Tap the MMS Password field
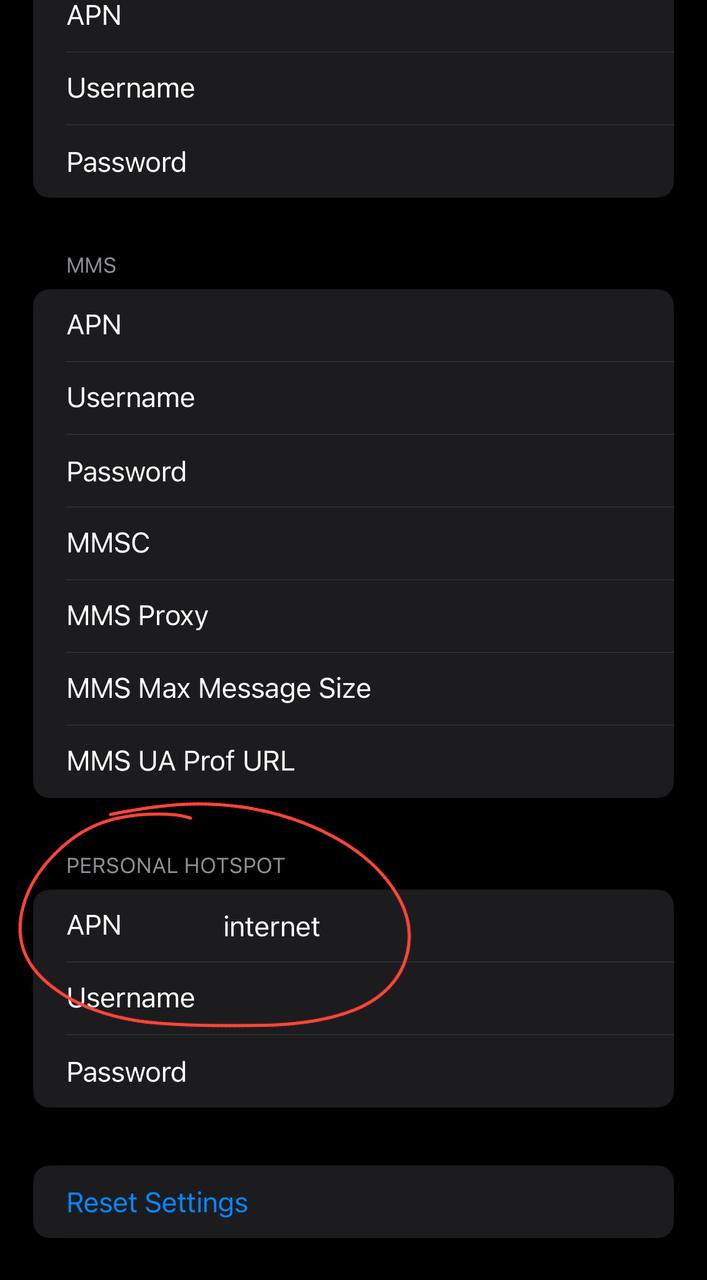This screenshot has width=707, height=1280. tap(353, 471)
